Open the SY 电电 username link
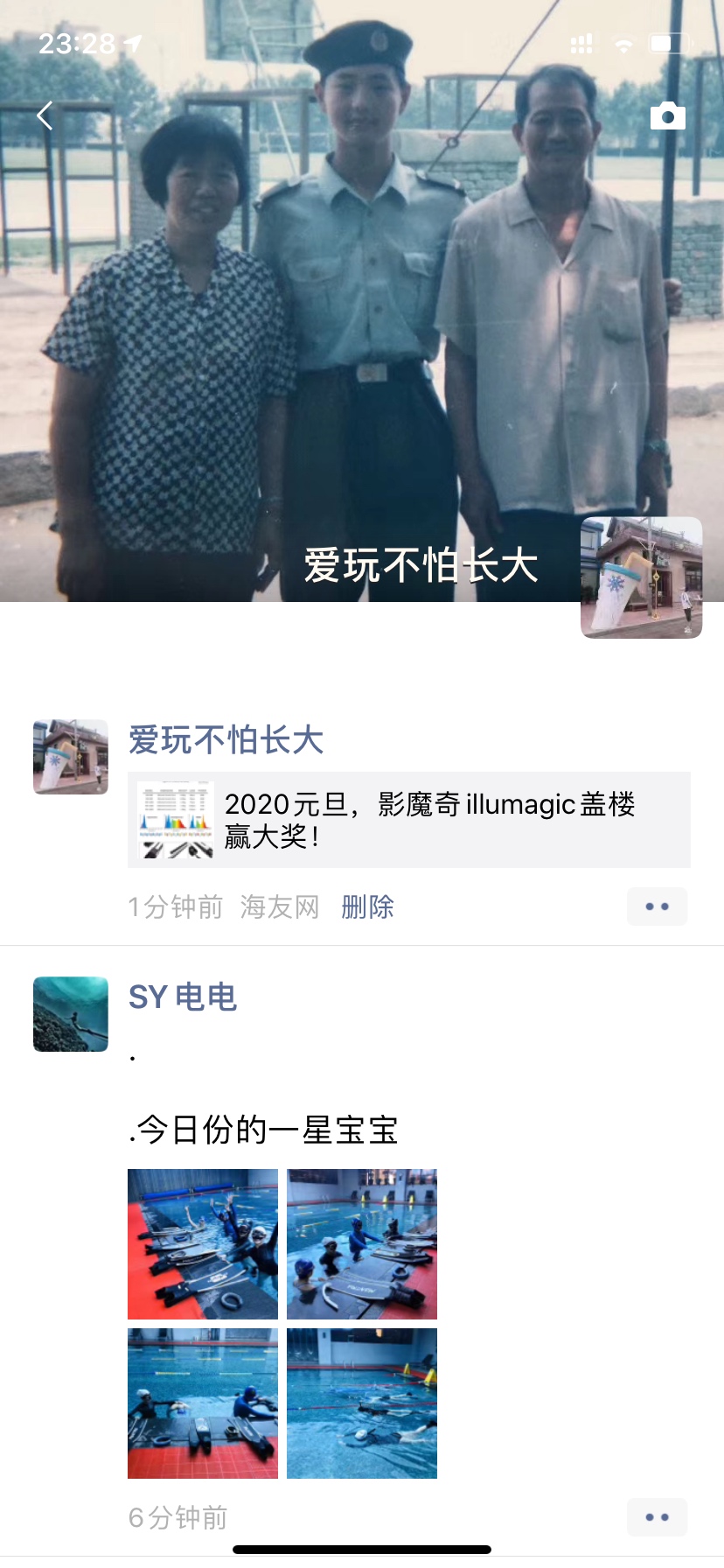The height and width of the screenshot is (1568, 724). pyautogui.click(x=182, y=997)
